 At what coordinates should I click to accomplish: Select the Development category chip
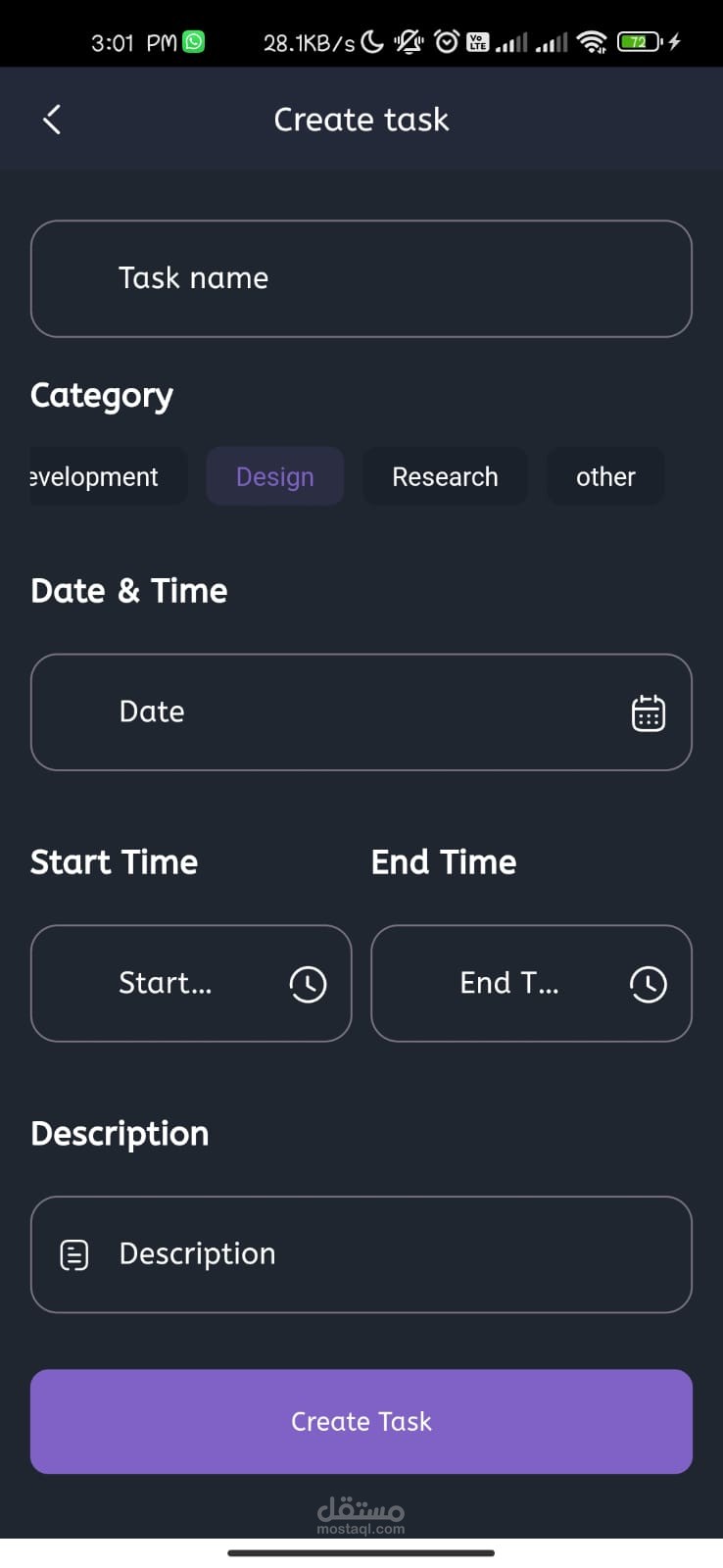click(108, 476)
